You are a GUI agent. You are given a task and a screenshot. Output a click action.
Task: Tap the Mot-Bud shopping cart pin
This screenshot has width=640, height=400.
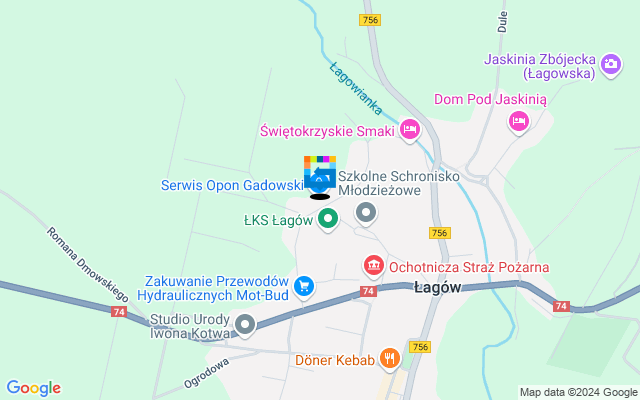pyautogui.click(x=304, y=286)
